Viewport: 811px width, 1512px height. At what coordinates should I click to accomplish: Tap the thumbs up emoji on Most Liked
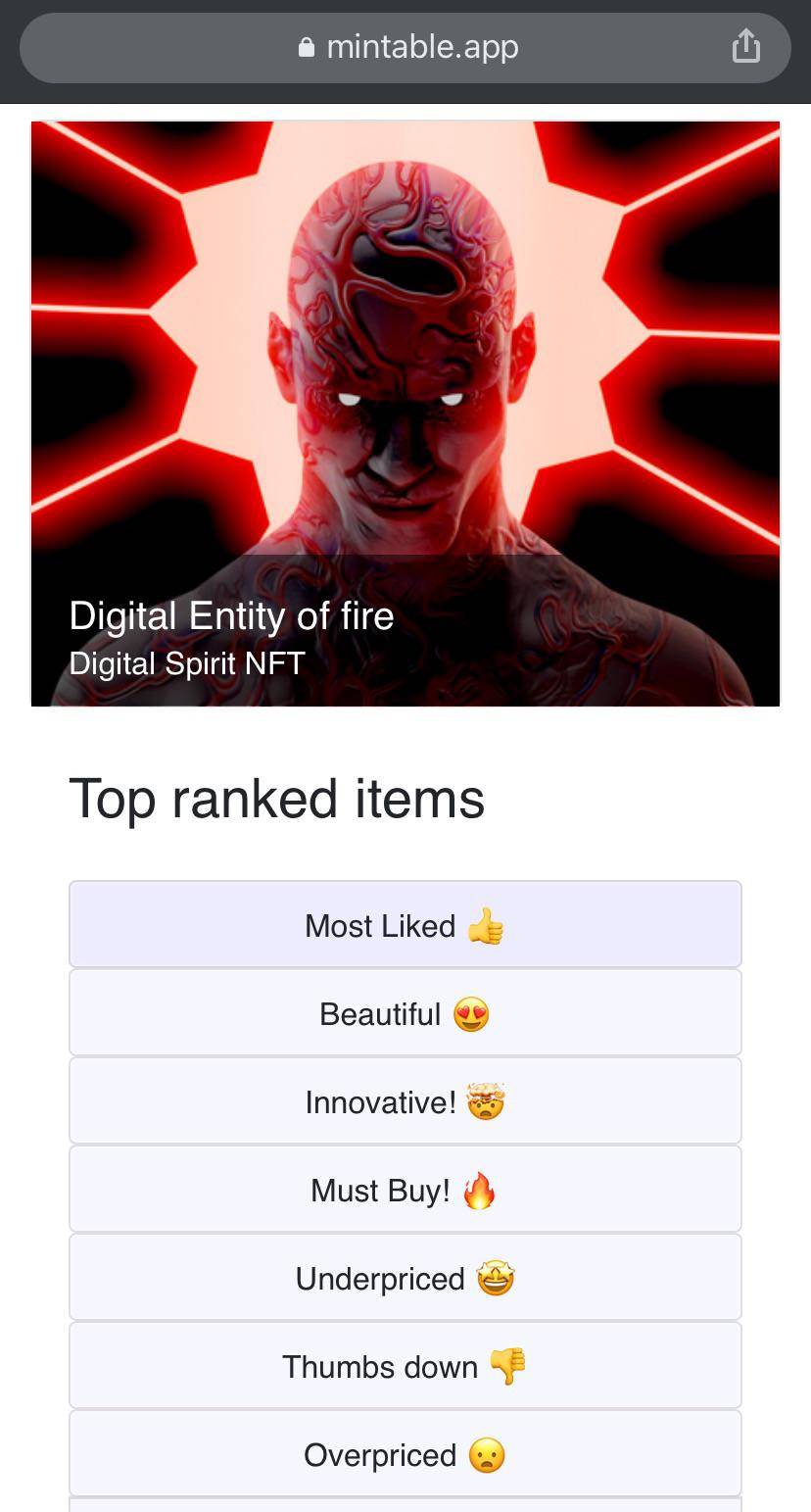tap(487, 925)
